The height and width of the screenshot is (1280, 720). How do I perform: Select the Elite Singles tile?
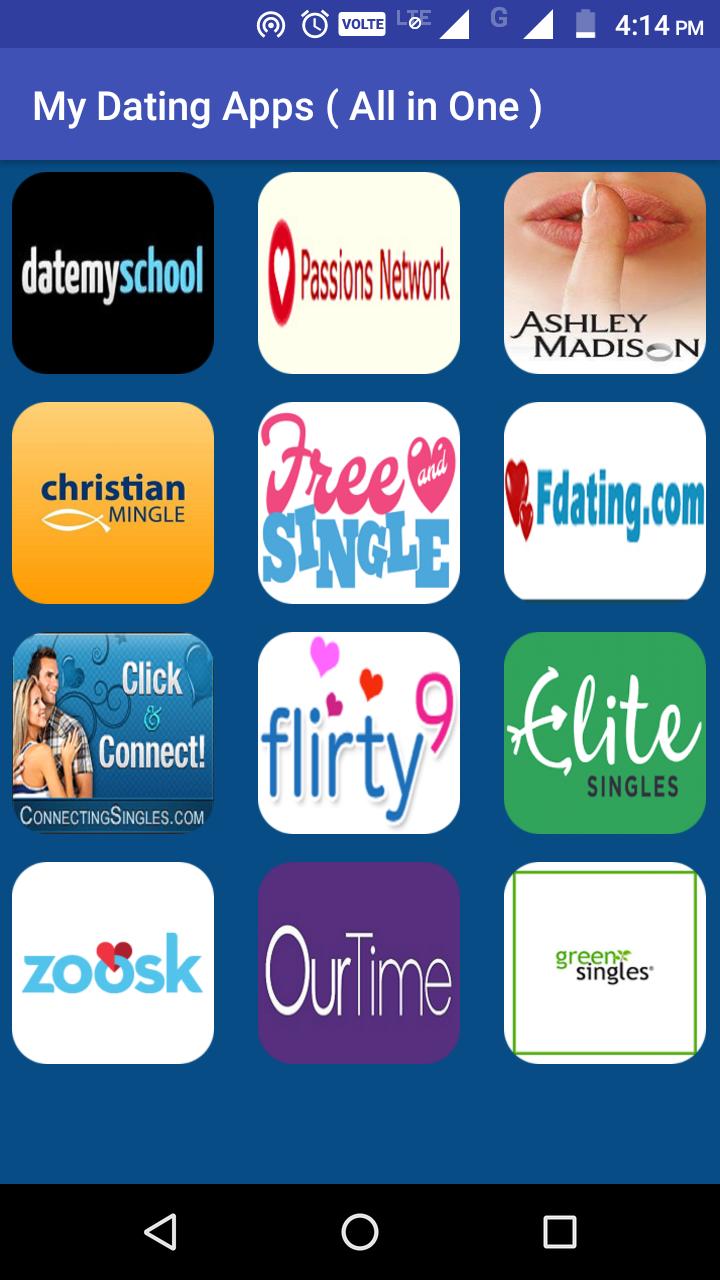tap(605, 733)
